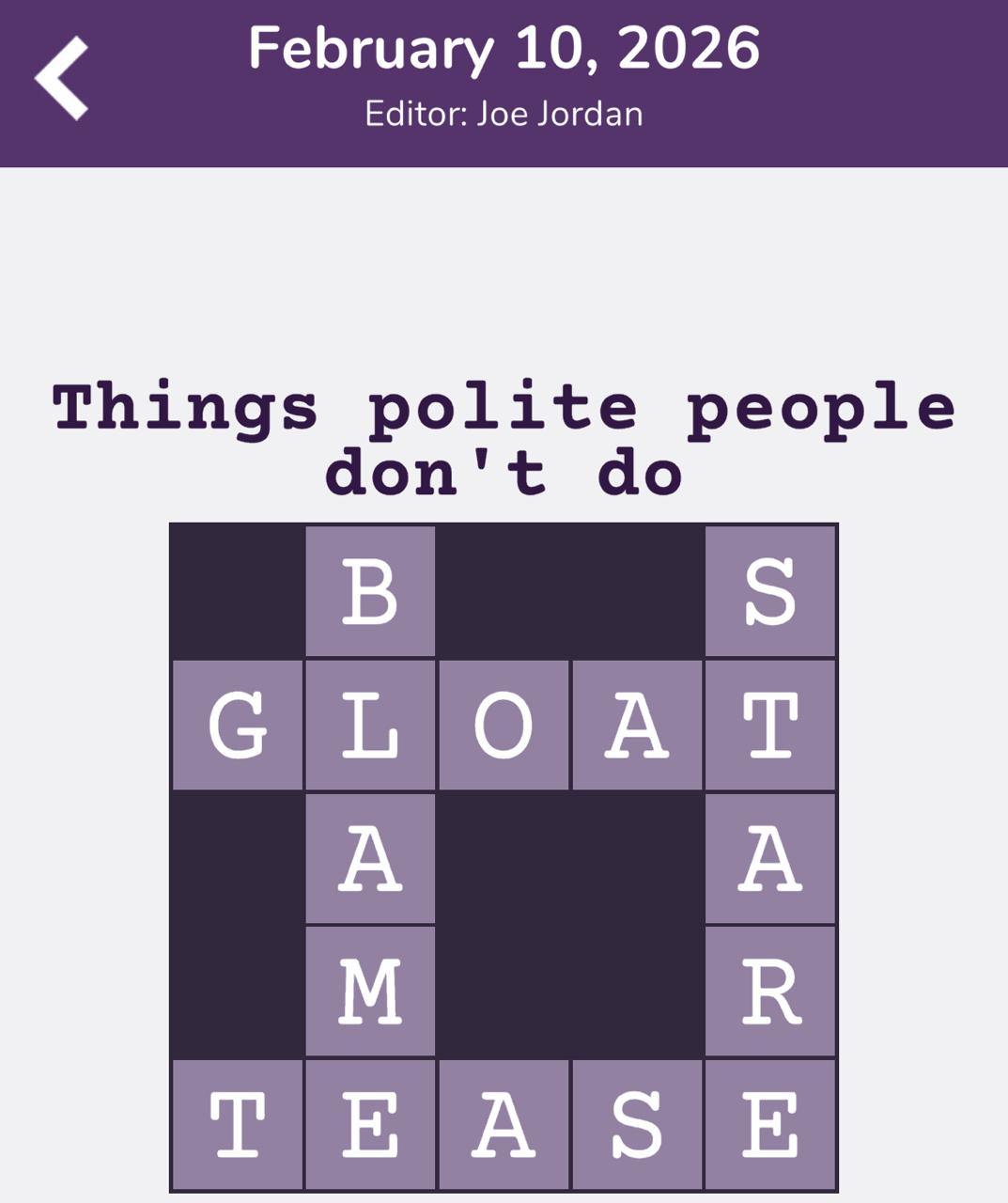Select the A cell below L in BLAME
The width and height of the screenshot is (1008, 1203).
371,858
